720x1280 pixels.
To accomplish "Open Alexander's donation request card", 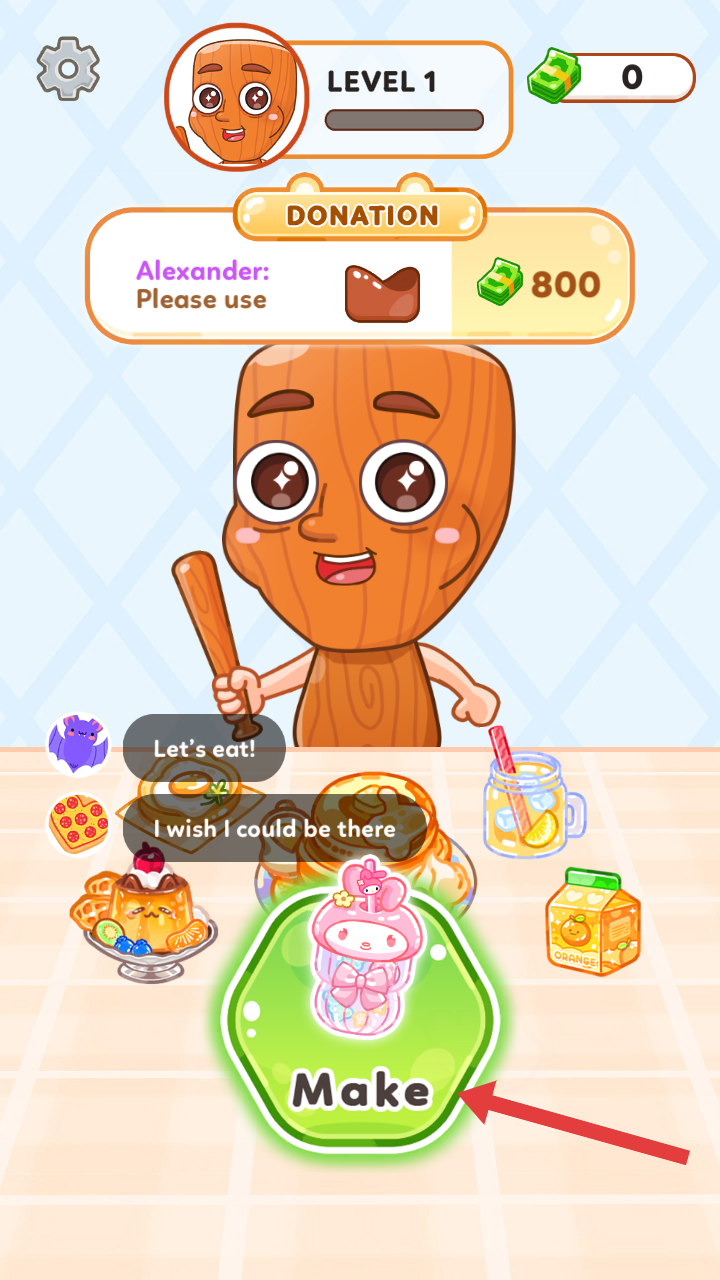I will tap(360, 275).
